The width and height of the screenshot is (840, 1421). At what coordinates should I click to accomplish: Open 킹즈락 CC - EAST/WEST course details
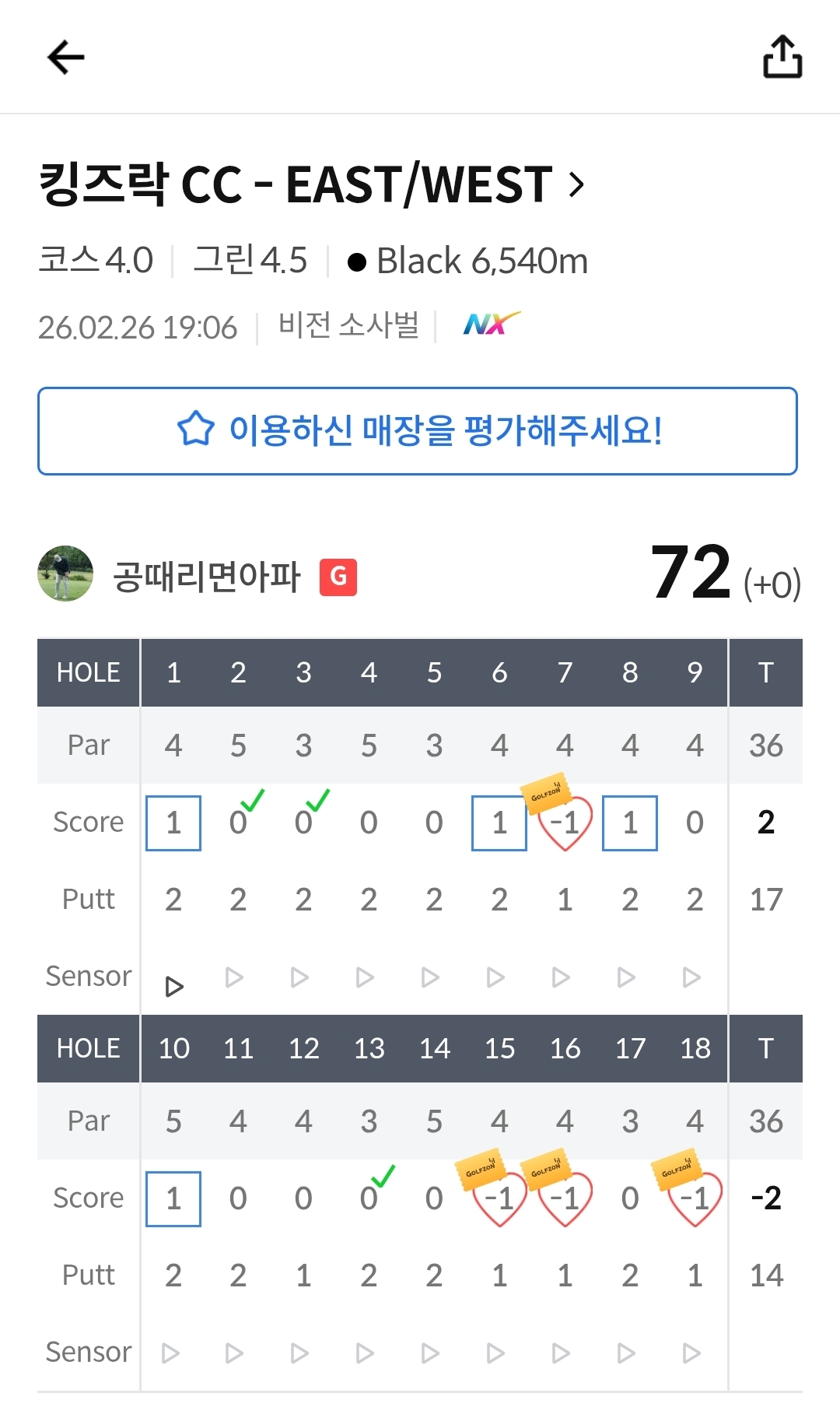[311, 185]
